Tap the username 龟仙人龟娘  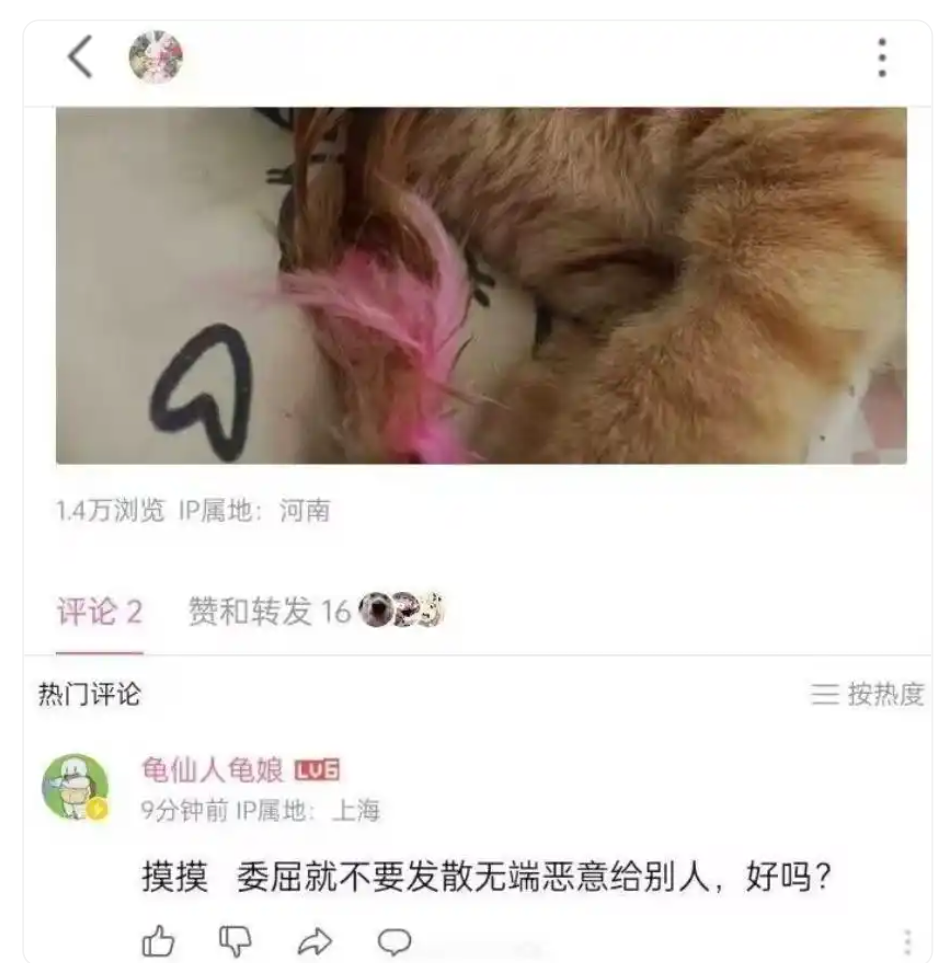213,770
